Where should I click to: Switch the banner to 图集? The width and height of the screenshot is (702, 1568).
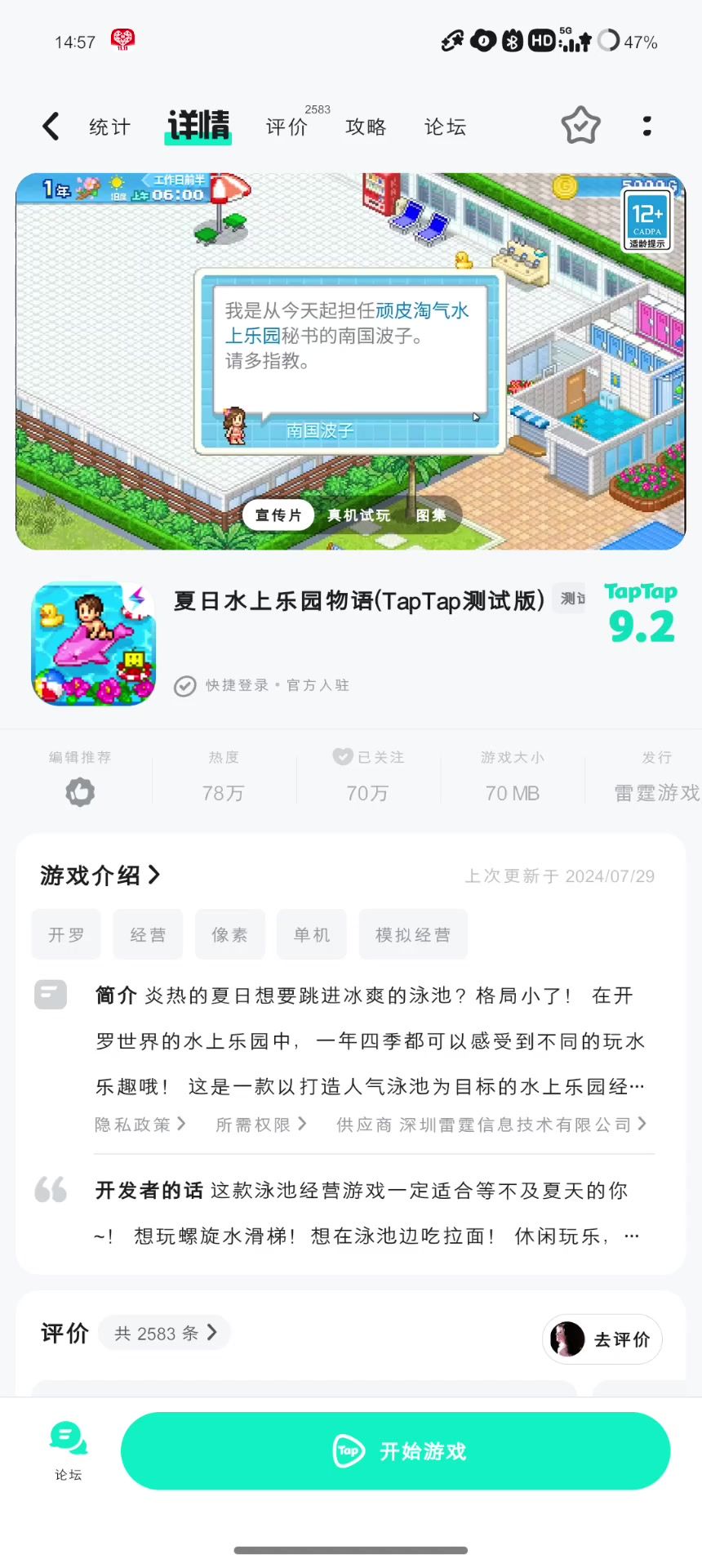click(x=431, y=515)
